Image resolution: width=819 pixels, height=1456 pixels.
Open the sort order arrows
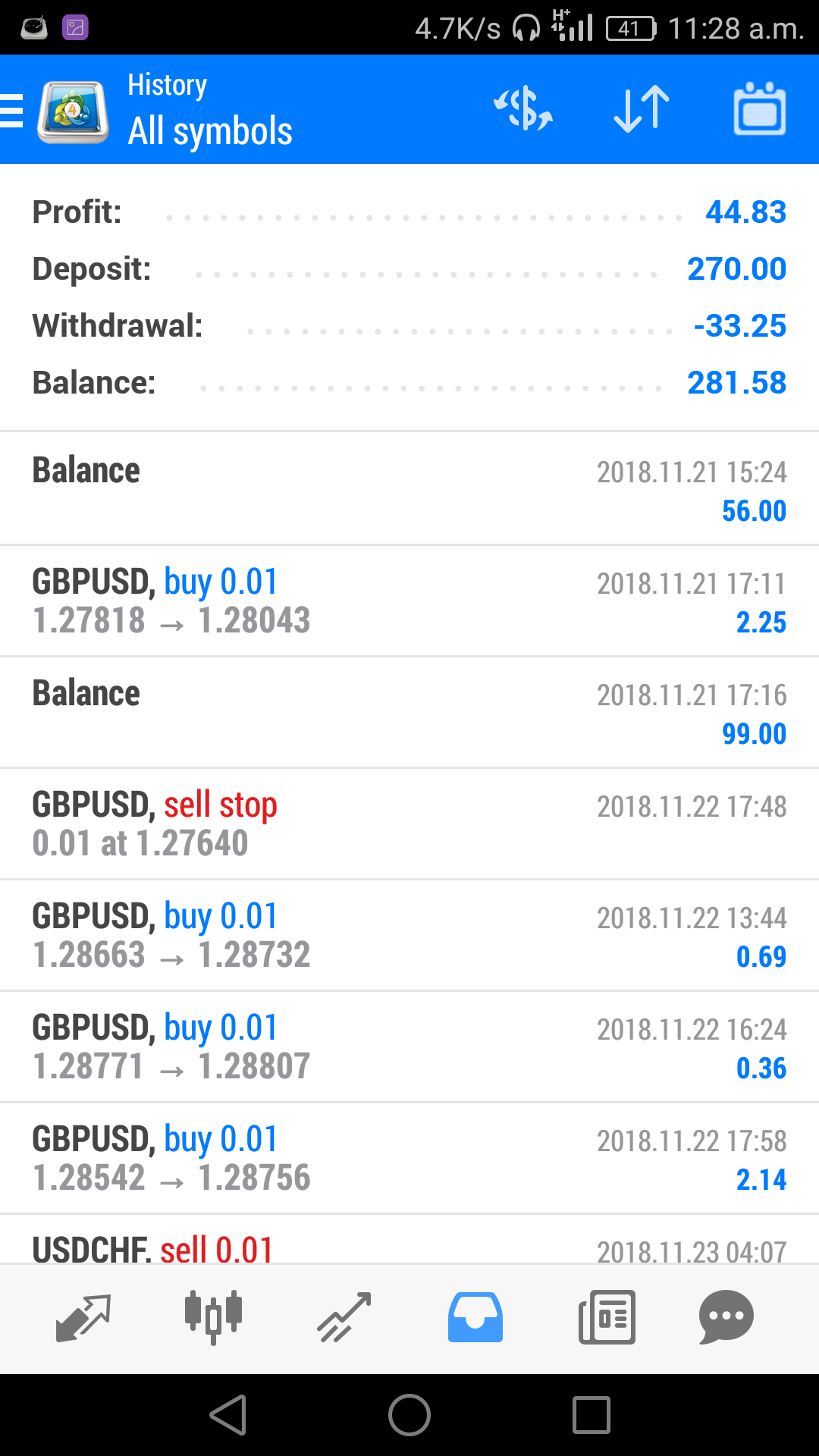(x=642, y=109)
